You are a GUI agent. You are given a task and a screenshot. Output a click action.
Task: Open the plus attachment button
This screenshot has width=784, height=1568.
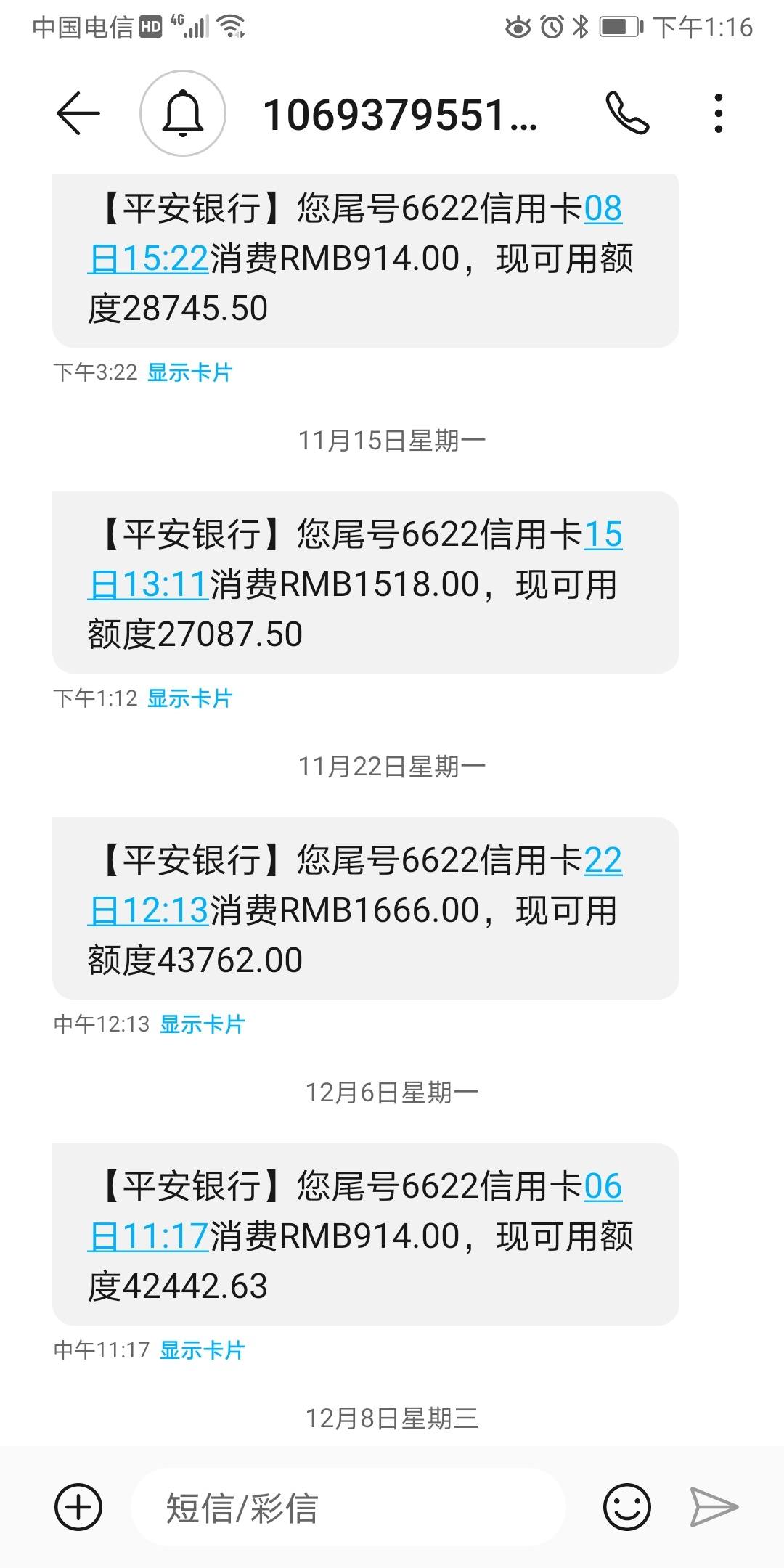78,1508
